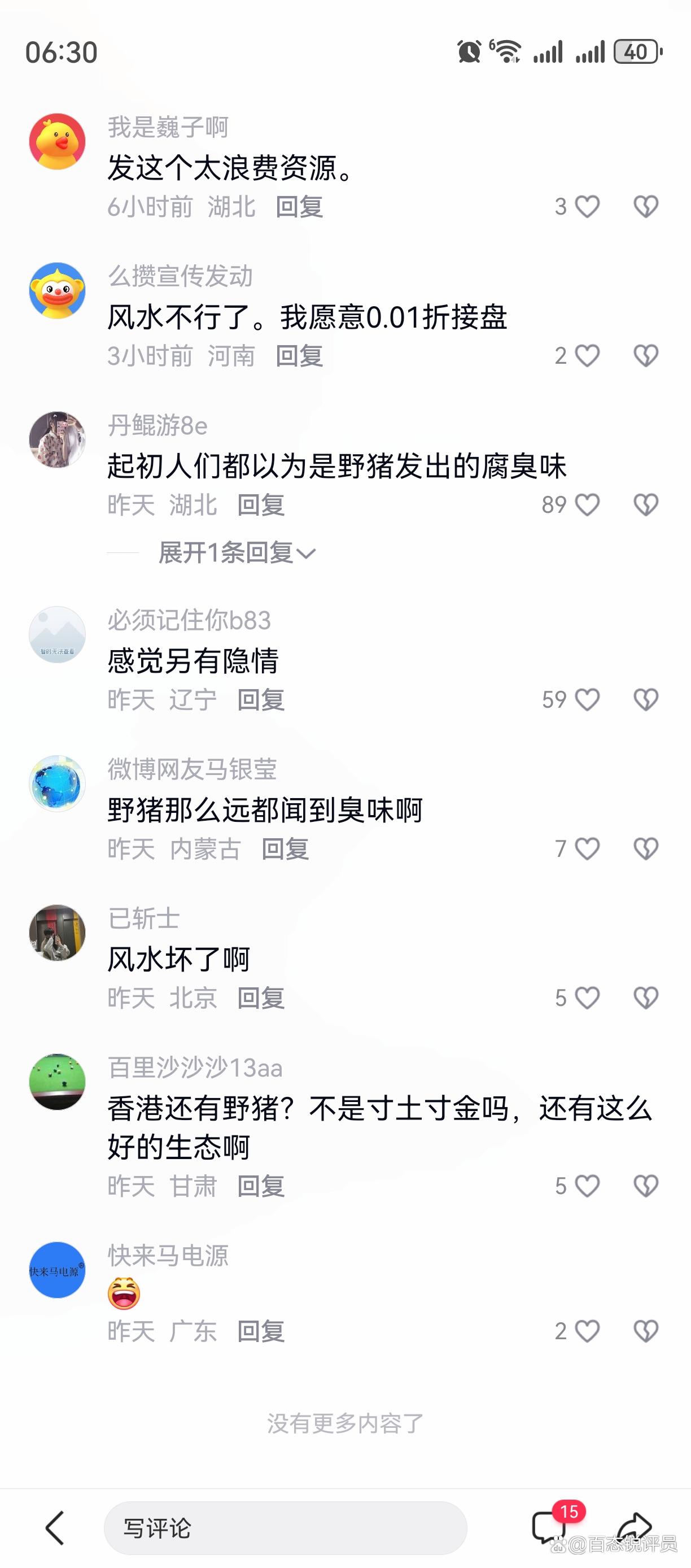
Task: Expand 展开1条回复 under 丹鲲游8e's comment
Action: coord(236,552)
